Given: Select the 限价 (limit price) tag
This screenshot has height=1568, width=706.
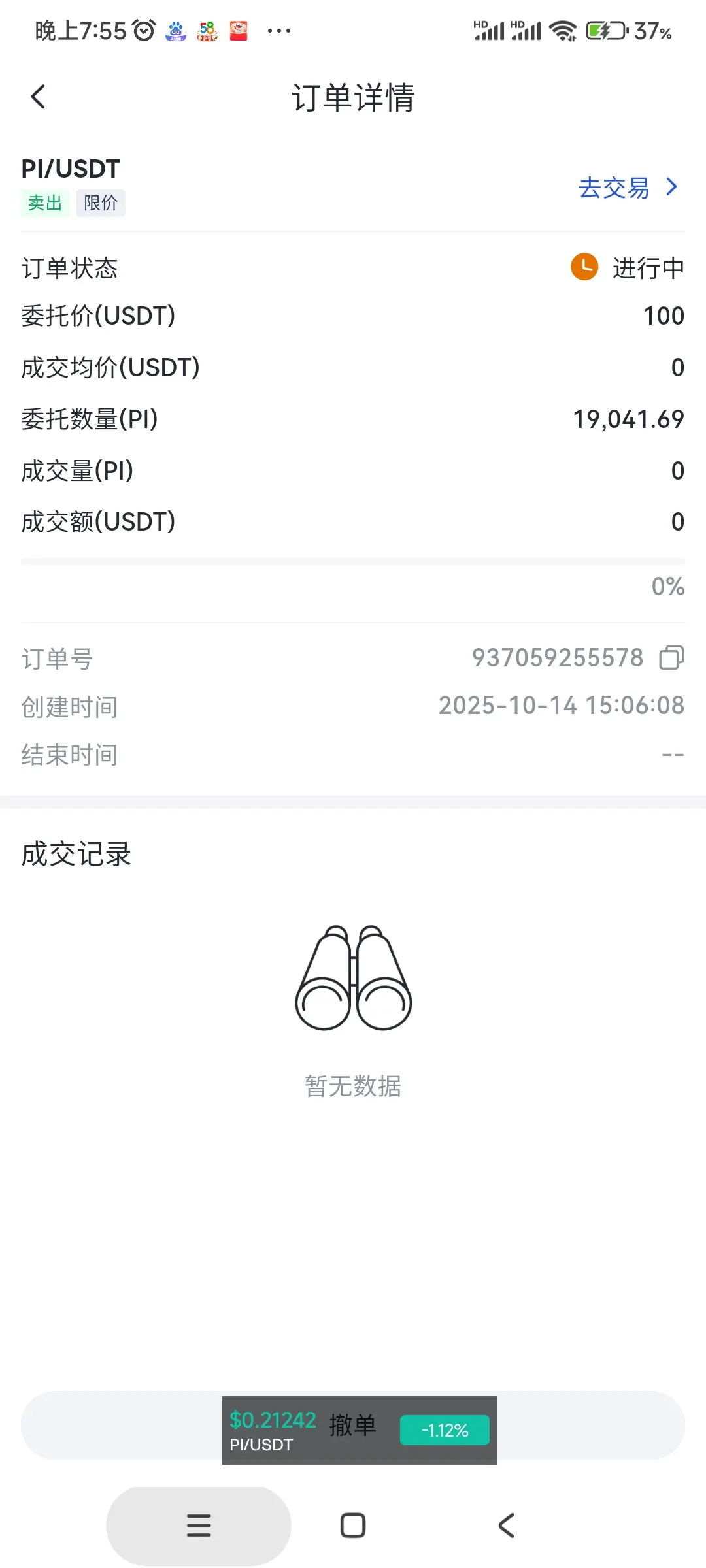Looking at the screenshot, I should coord(101,203).
